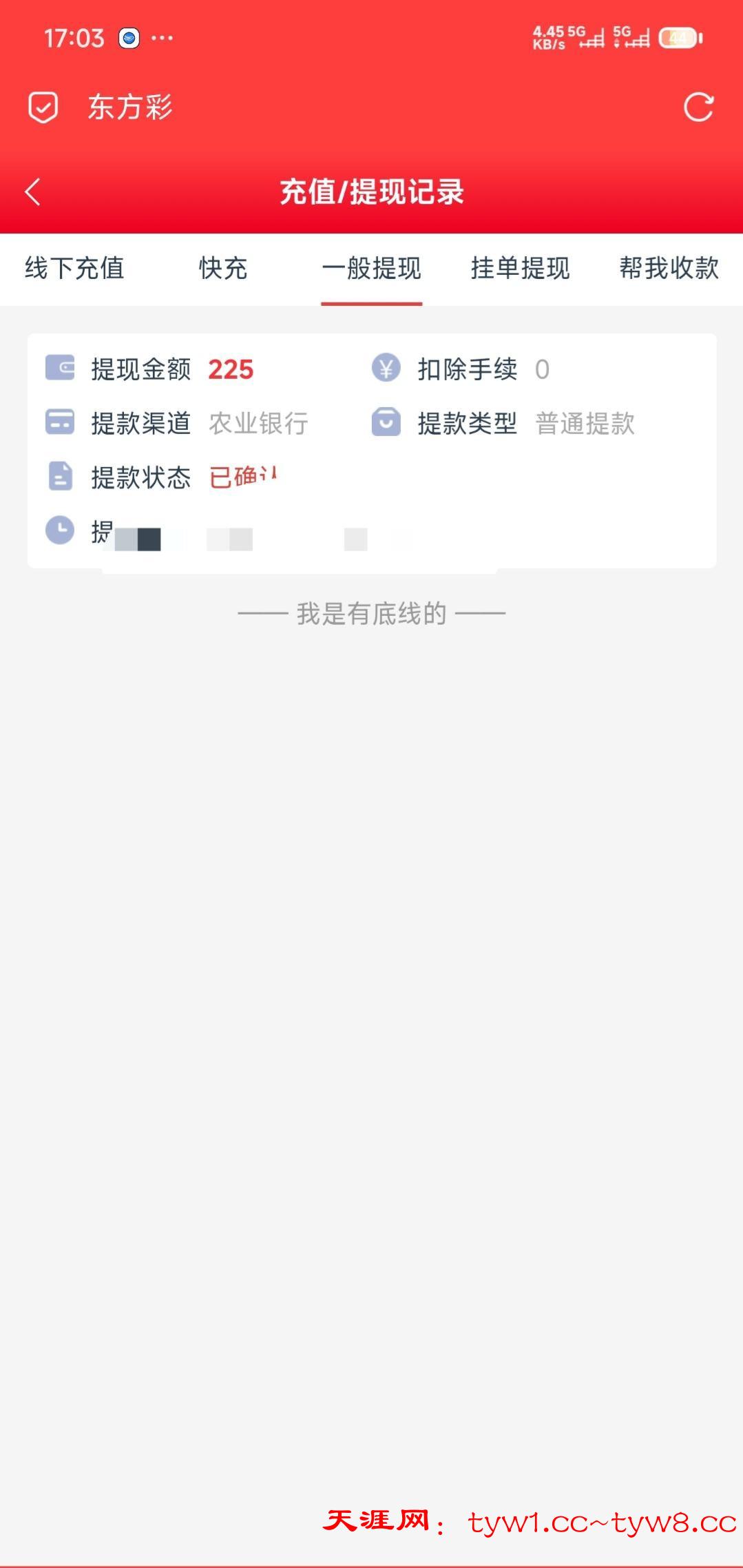Select the 一般提现 tab
Image resolution: width=743 pixels, height=1568 pixels.
click(371, 268)
